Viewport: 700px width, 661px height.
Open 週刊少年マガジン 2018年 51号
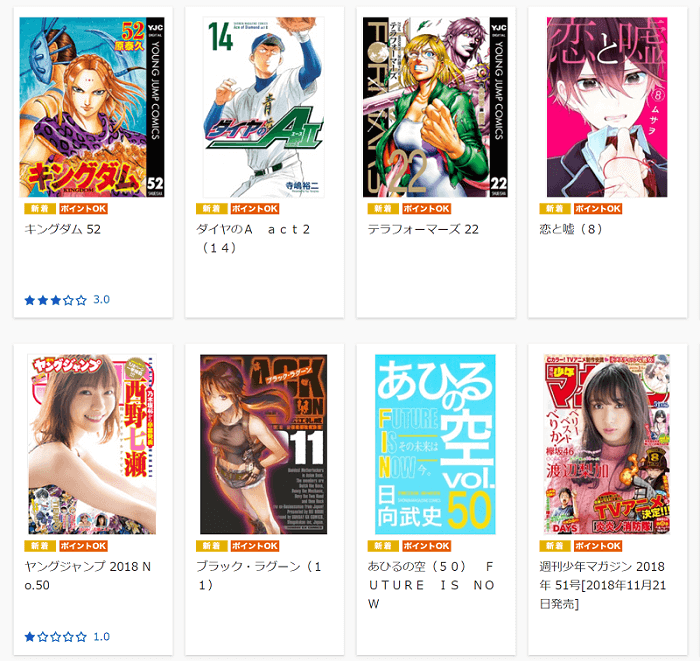607,444
